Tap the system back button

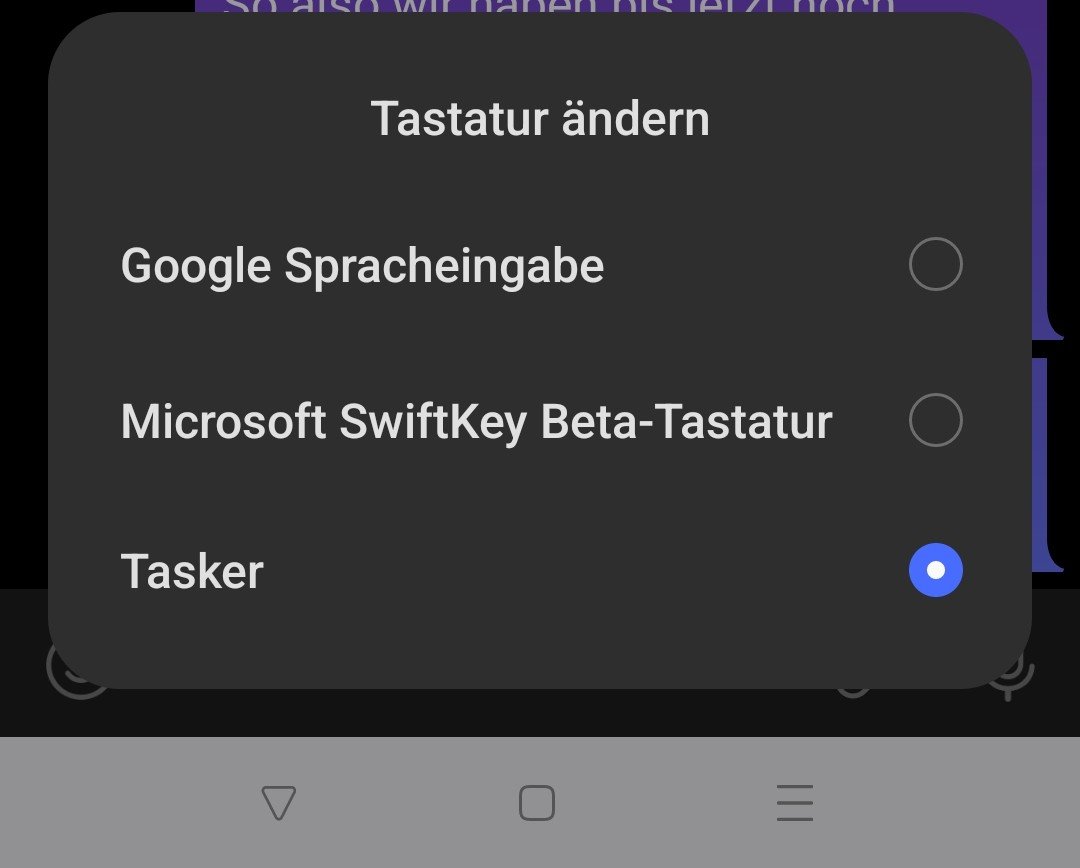point(278,803)
